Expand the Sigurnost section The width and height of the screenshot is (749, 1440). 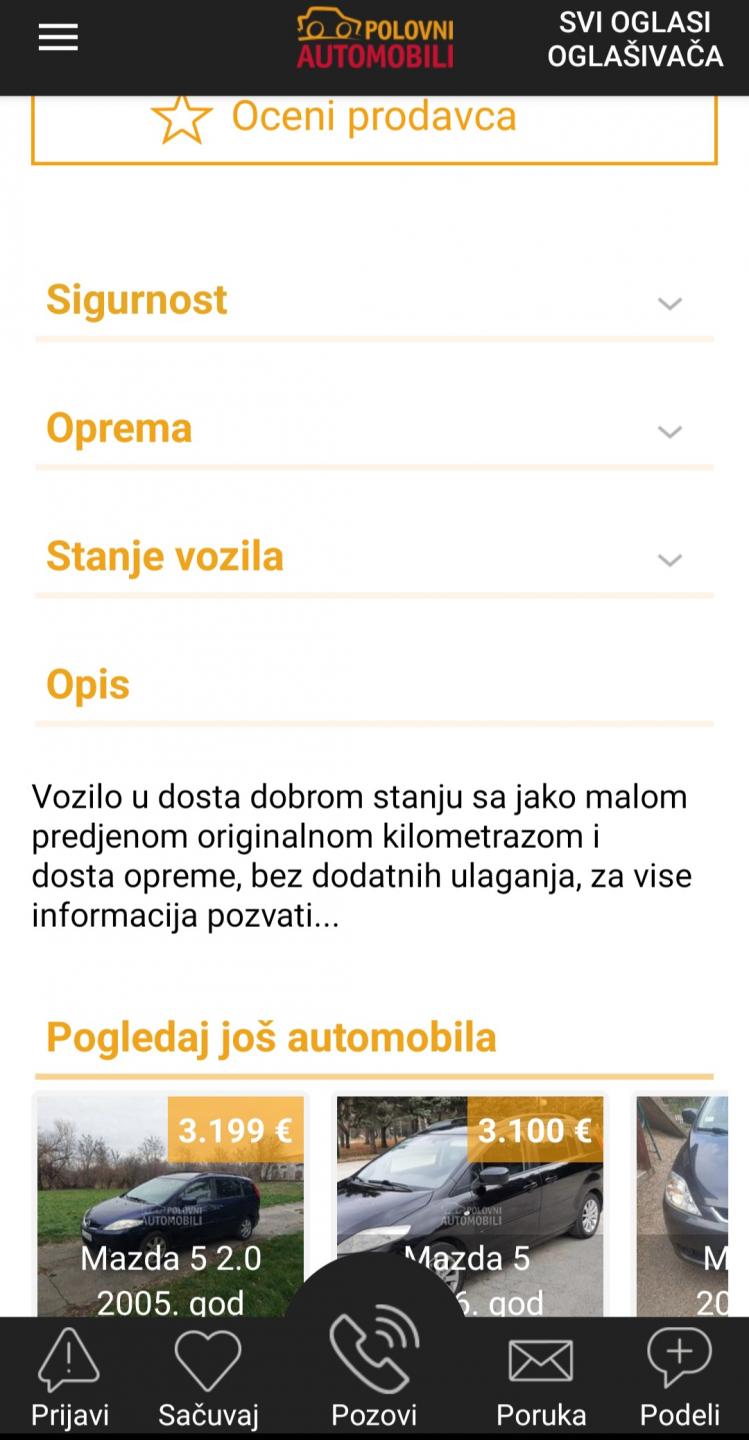tap(374, 301)
